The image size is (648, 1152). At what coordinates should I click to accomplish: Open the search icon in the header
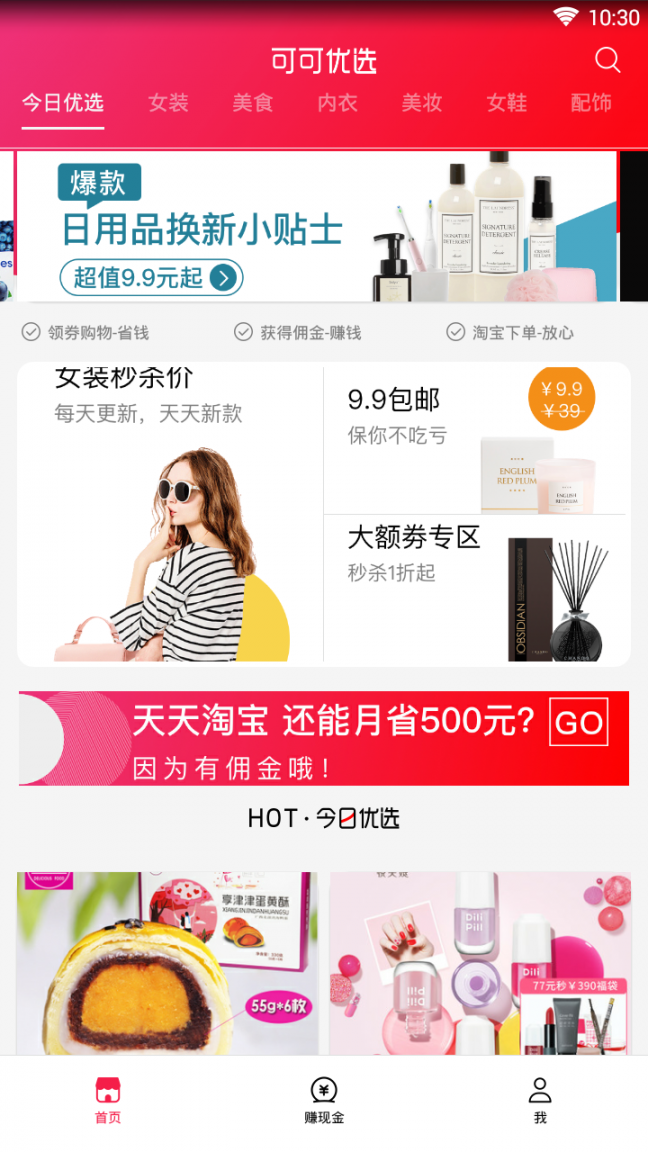click(607, 60)
